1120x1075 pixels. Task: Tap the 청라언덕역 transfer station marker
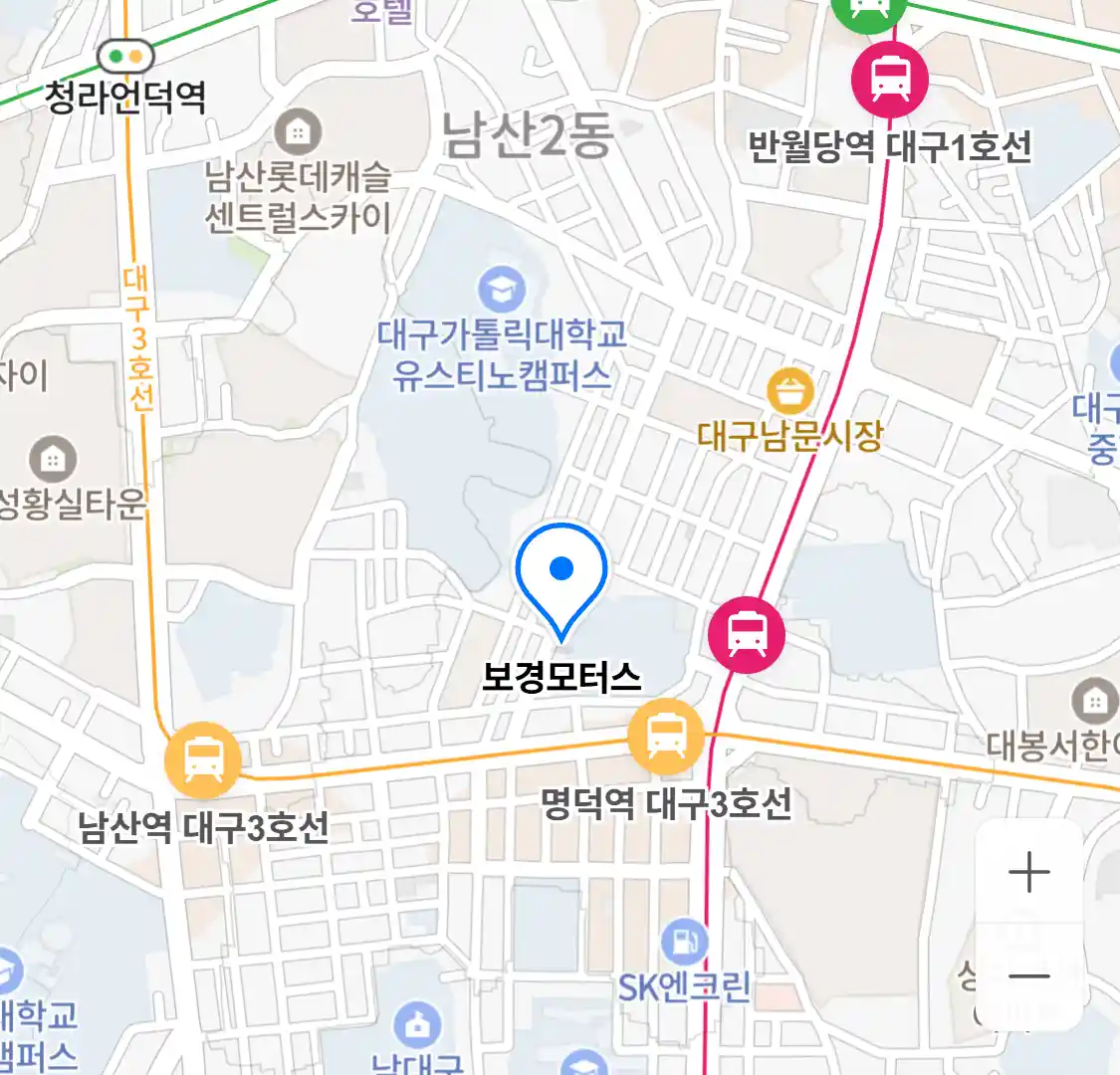pyautogui.click(x=126, y=56)
